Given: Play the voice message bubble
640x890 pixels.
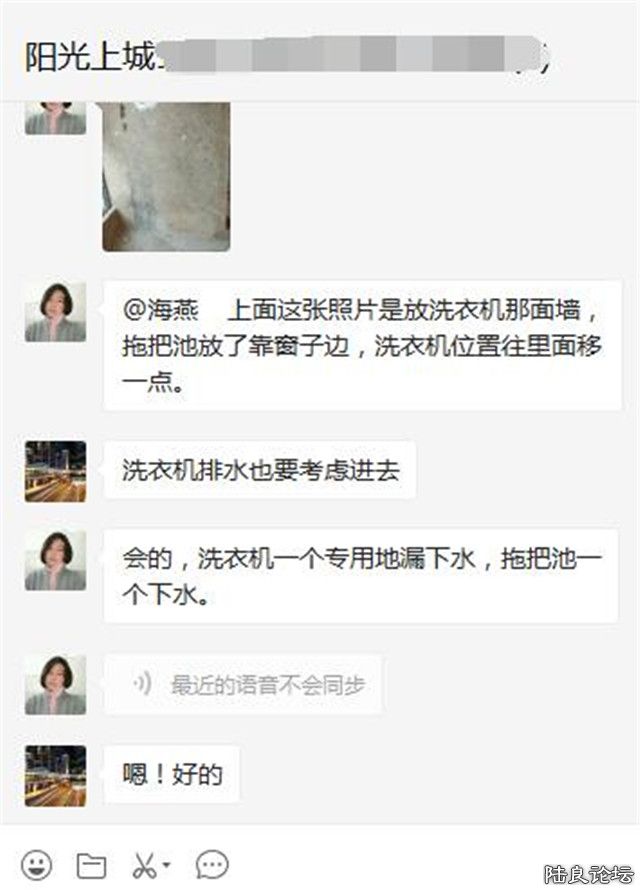Looking at the screenshot, I should point(243,685).
